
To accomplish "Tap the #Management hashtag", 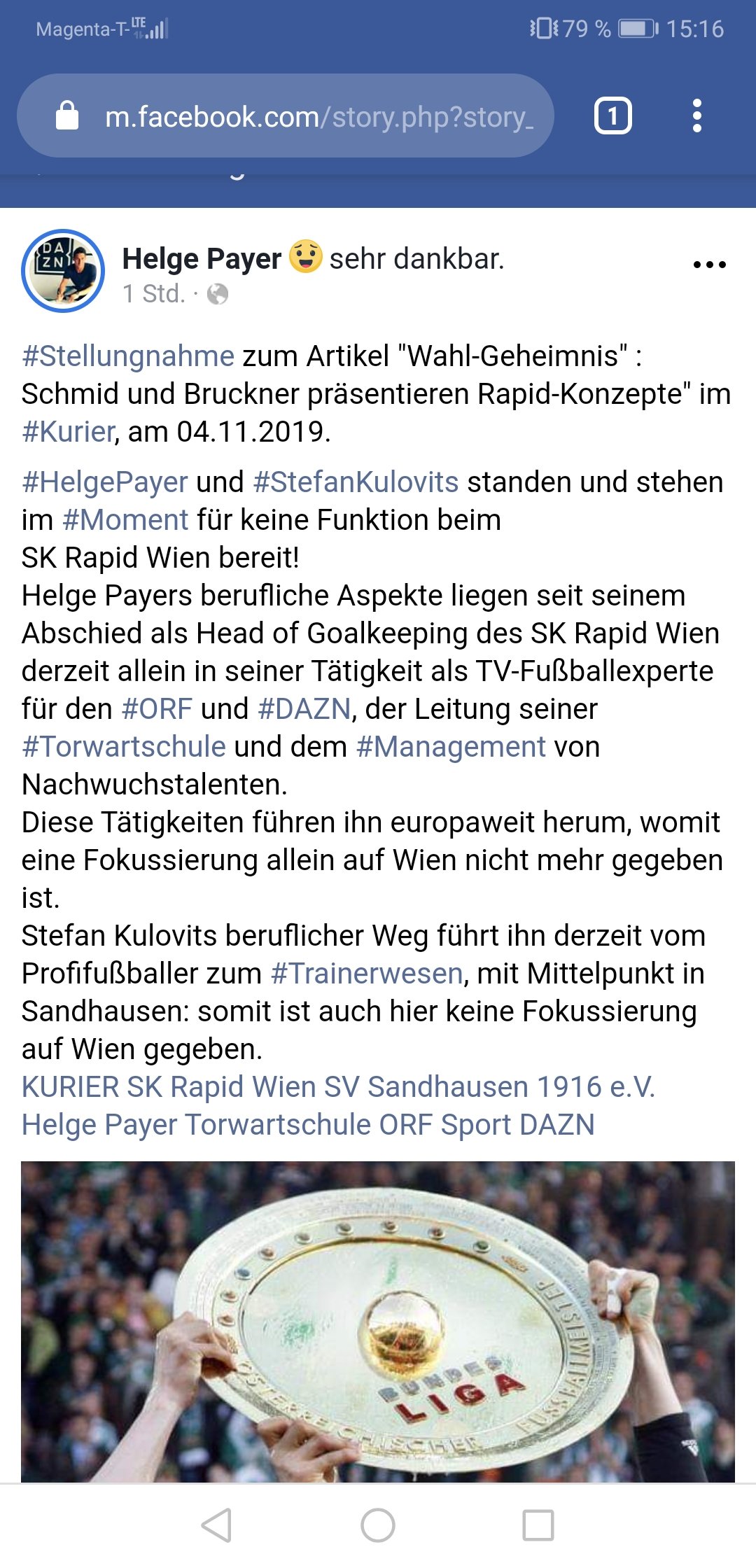I will coord(451,747).
